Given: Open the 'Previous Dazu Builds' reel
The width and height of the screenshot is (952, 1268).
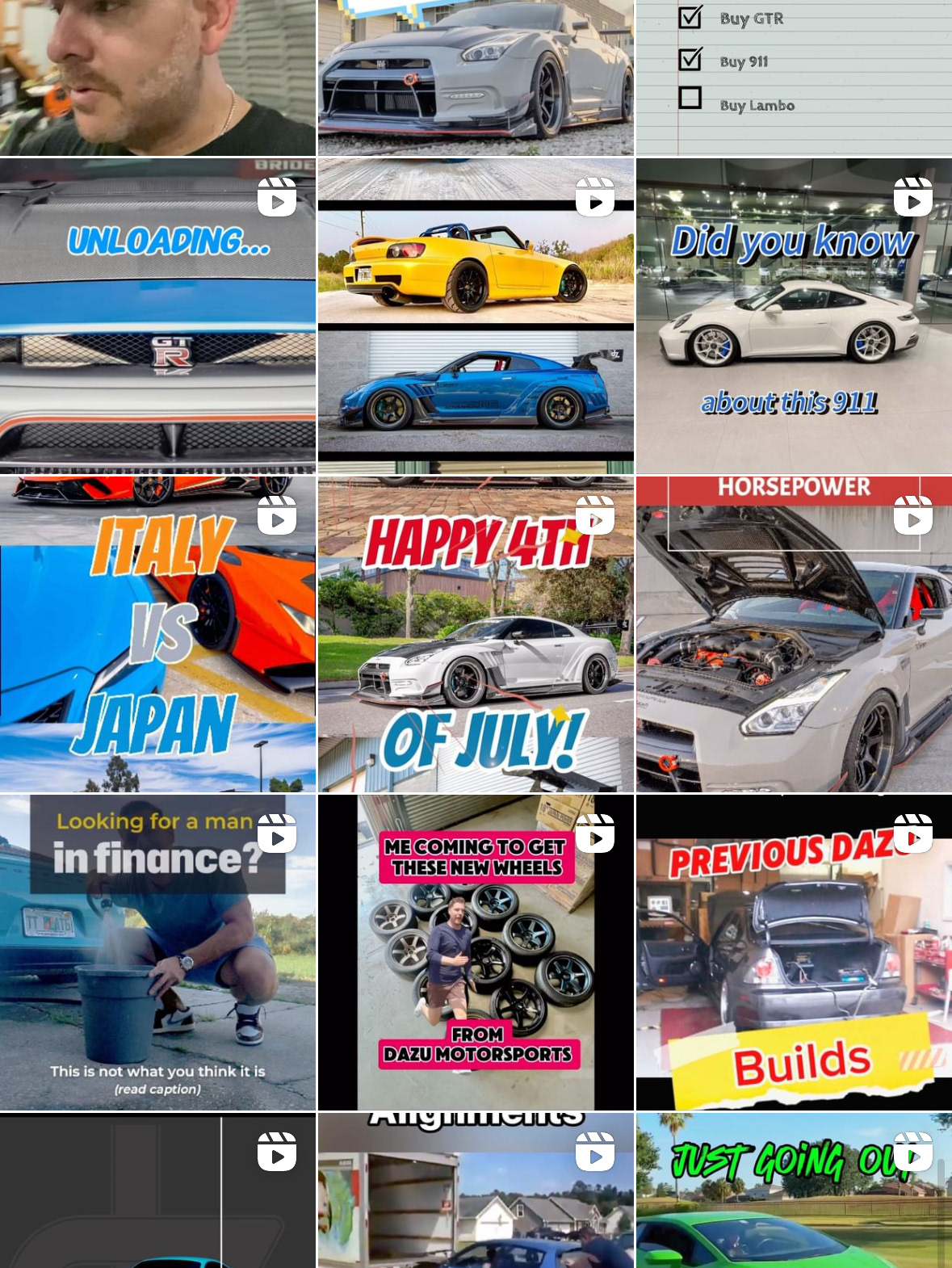Looking at the screenshot, I should tap(794, 953).
